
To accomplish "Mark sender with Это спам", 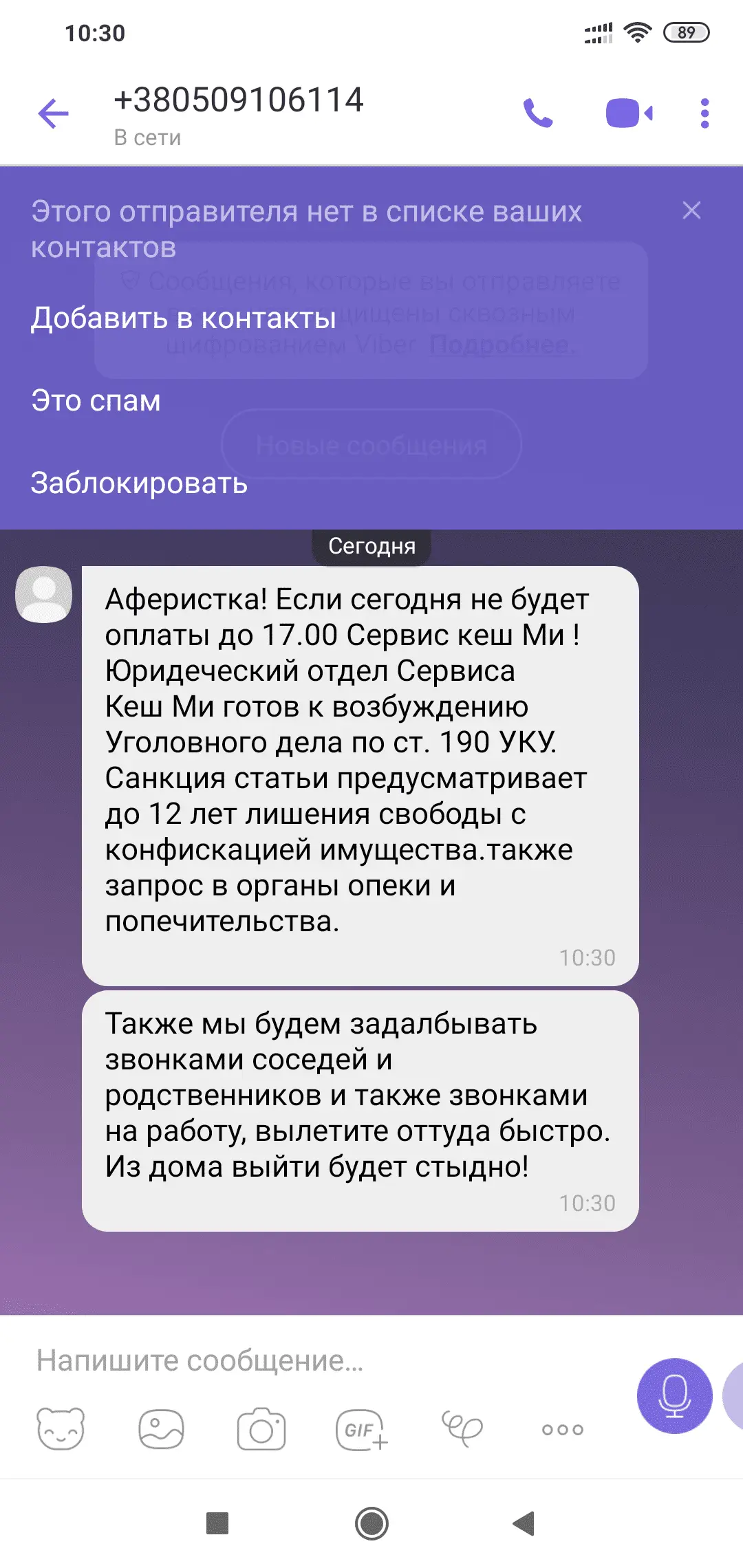I will (x=96, y=401).
